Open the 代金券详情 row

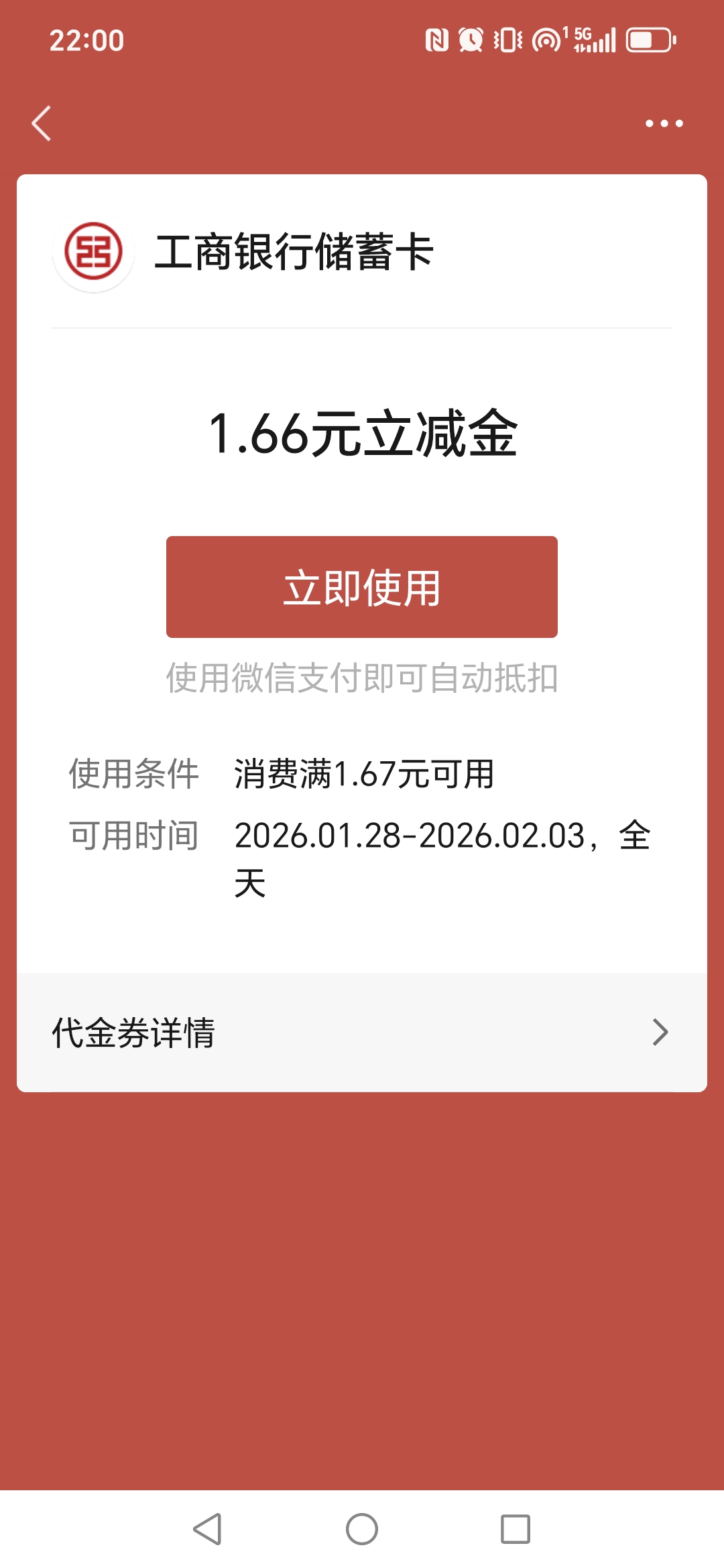tap(362, 1033)
